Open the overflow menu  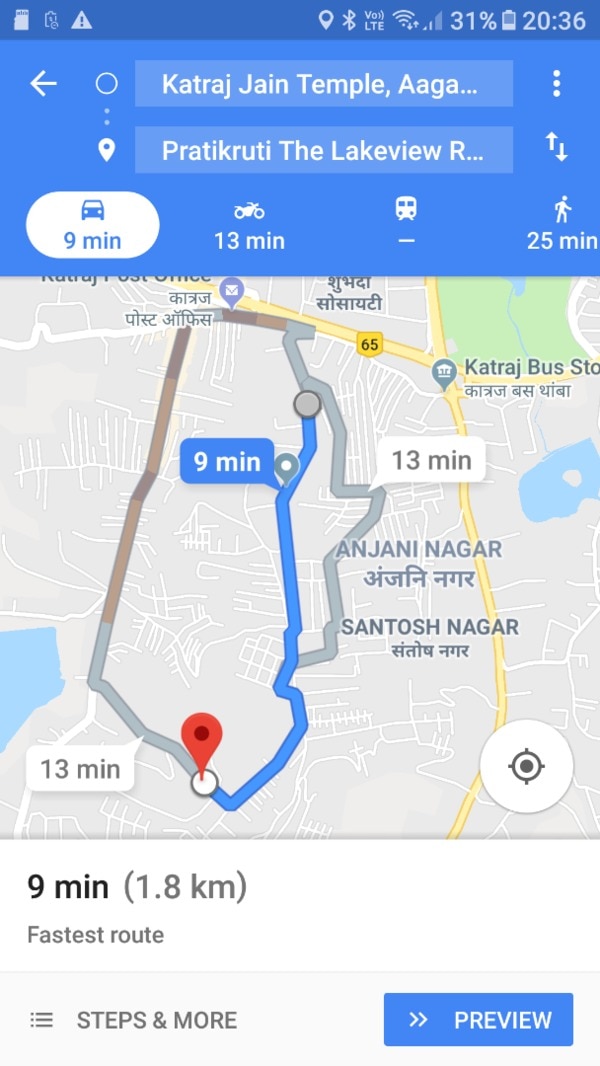coord(556,83)
